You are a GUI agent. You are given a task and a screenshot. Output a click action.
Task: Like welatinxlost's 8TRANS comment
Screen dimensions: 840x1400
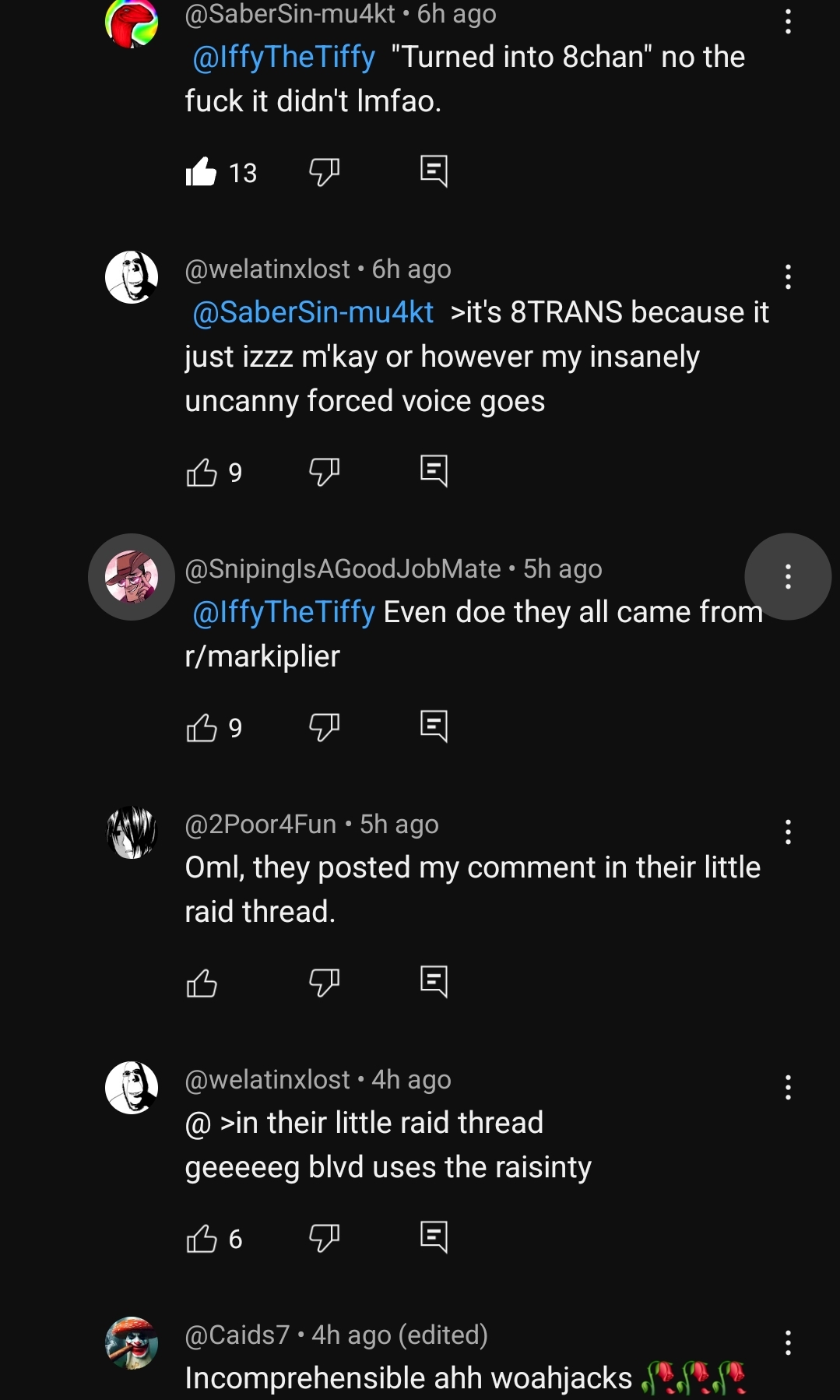click(202, 472)
